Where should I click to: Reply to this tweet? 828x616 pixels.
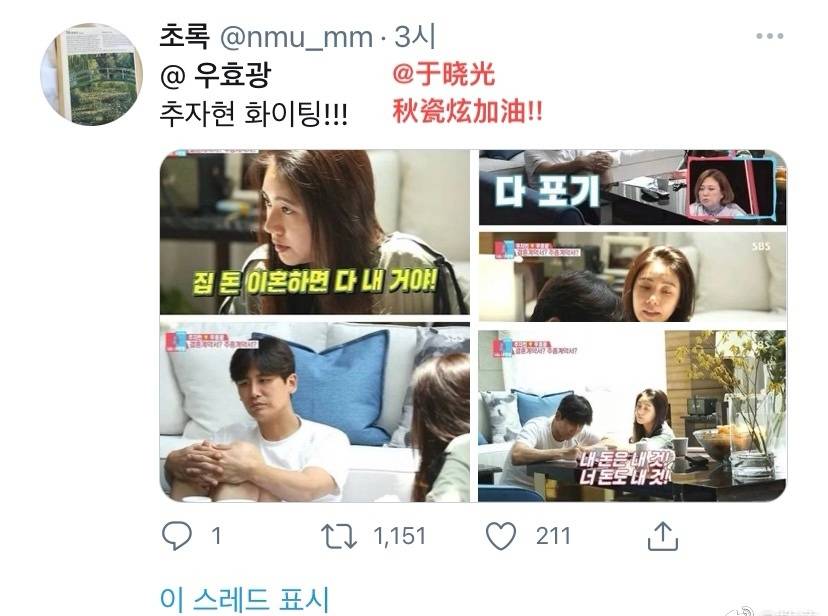pyautogui.click(x=177, y=536)
